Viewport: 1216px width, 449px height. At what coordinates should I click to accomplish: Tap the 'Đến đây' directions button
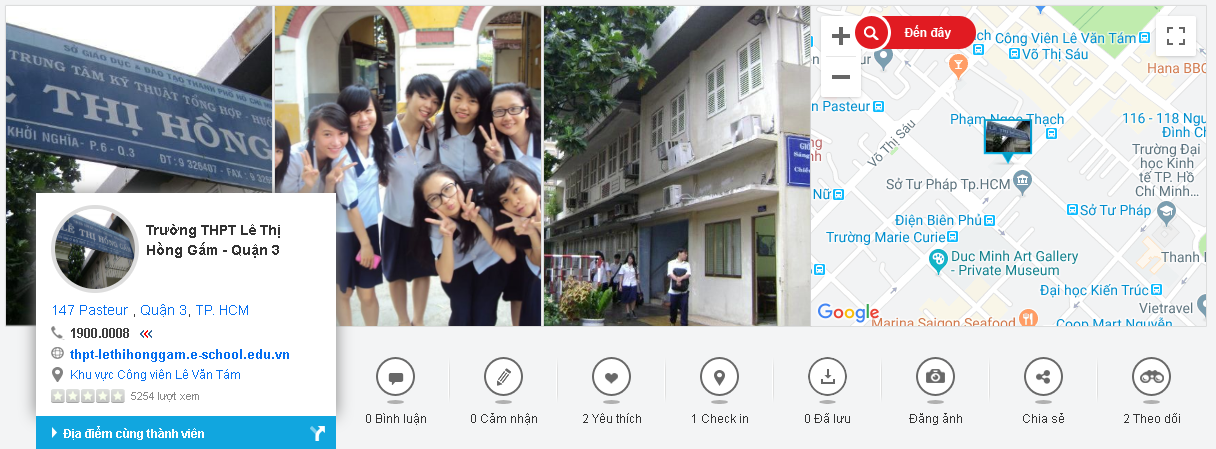point(926,33)
